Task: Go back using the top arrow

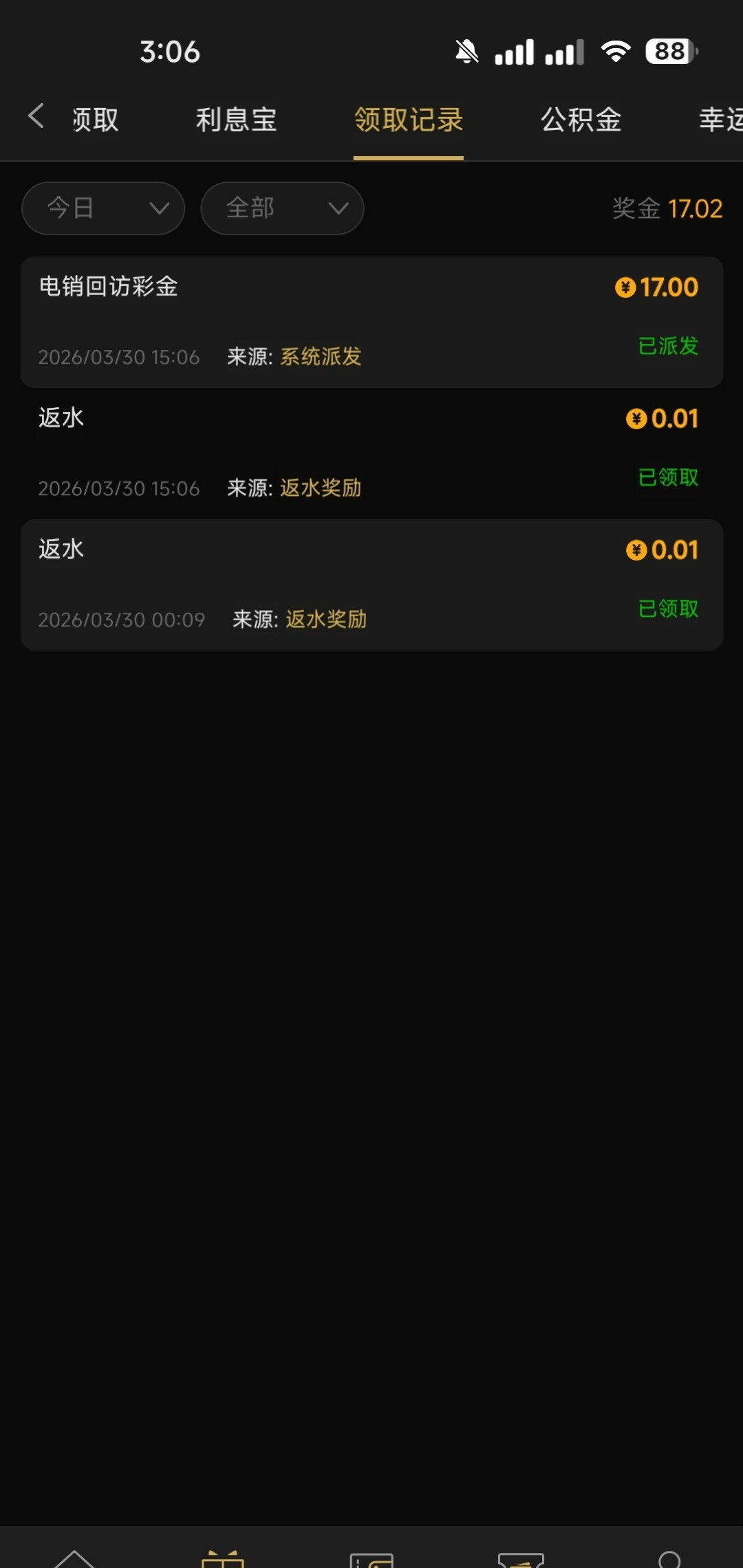Action: click(x=36, y=117)
